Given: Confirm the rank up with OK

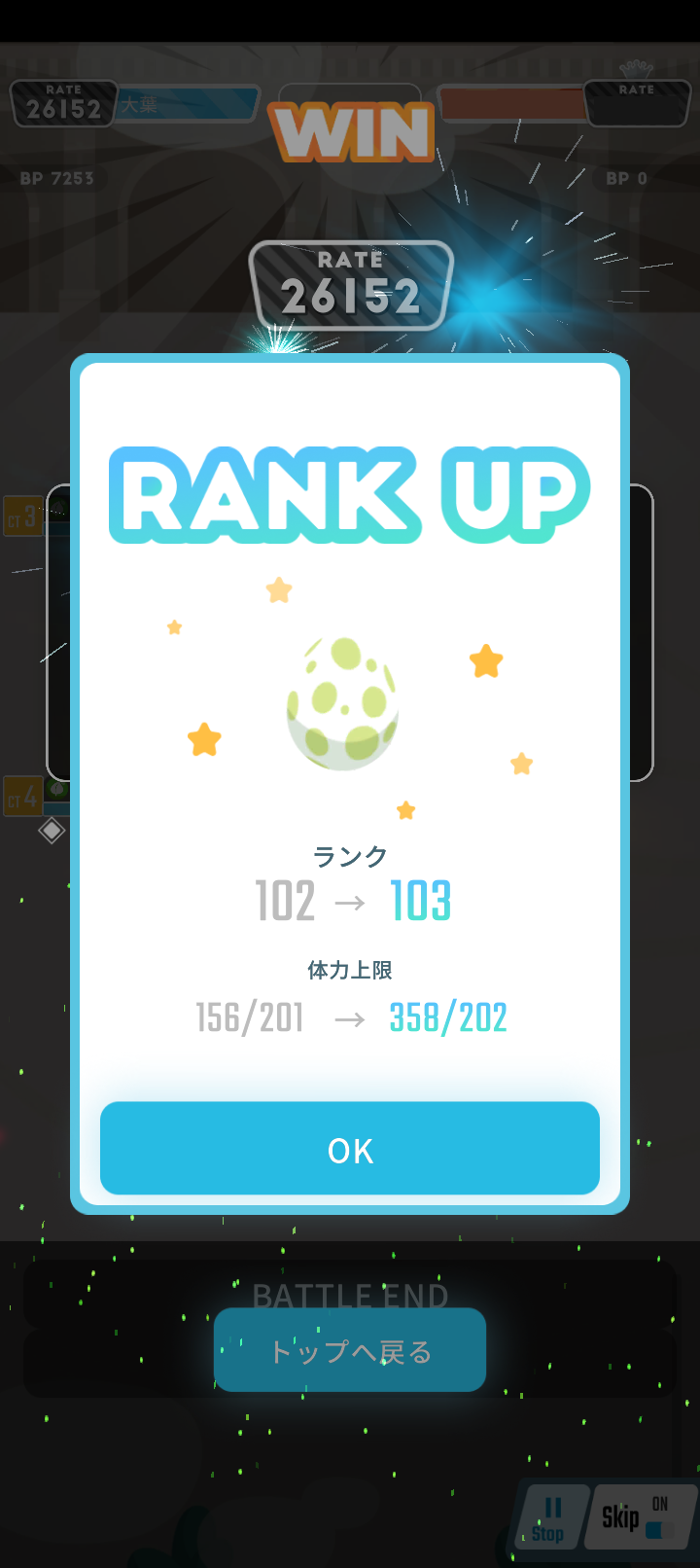Looking at the screenshot, I should pyautogui.click(x=350, y=1149).
